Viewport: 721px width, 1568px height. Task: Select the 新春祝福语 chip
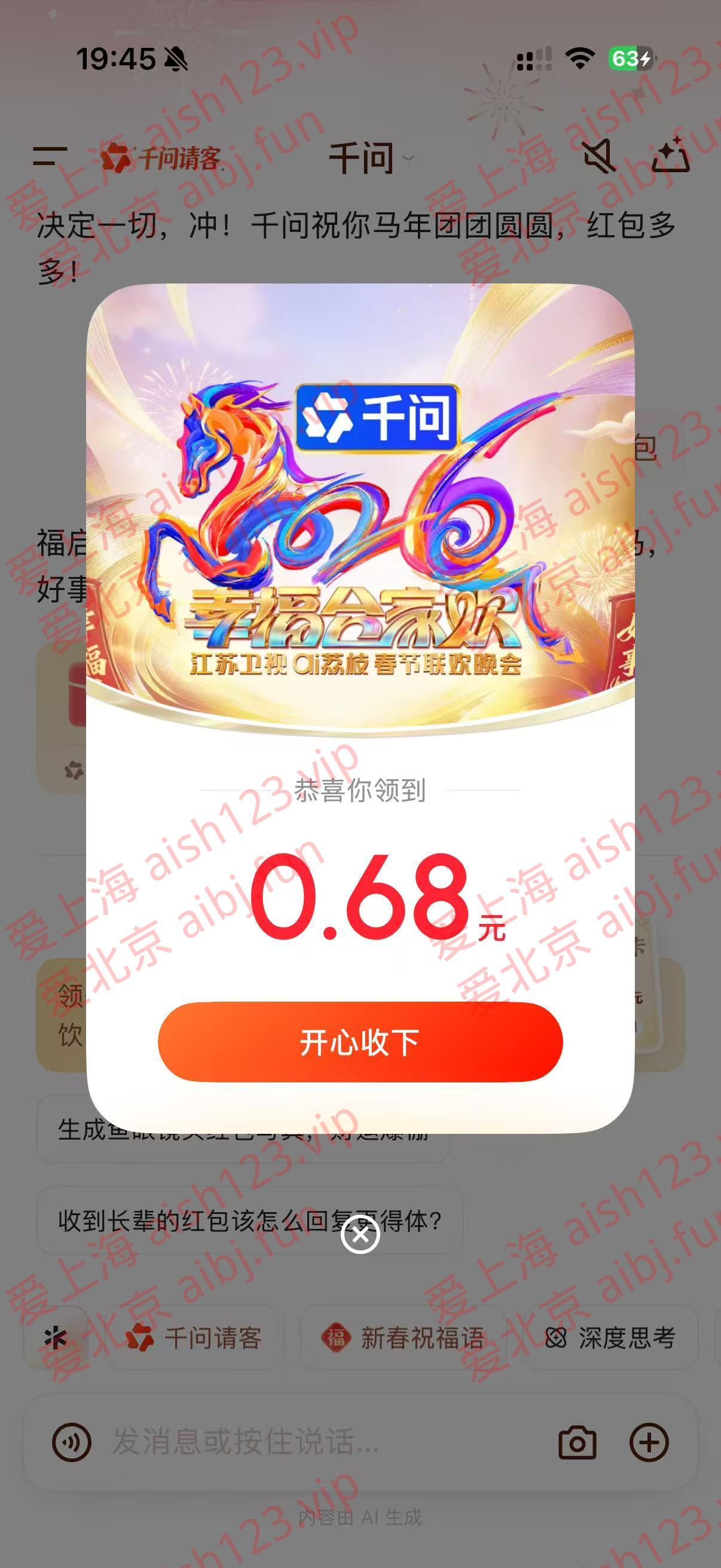coord(403,1338)
